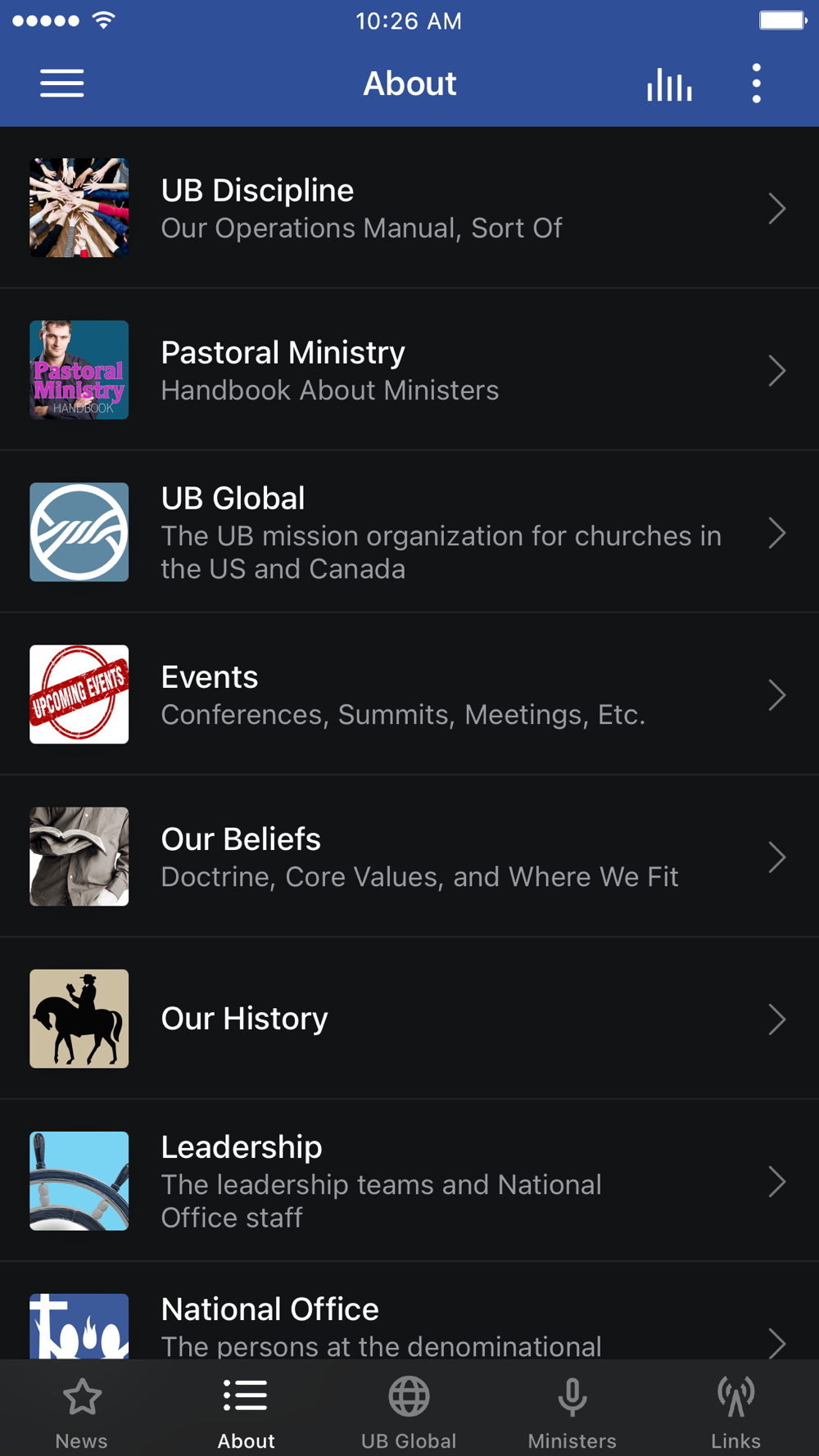This screenshot has width=819, height=1456.
Task: View the Pastoral Ministry handbook
Action: [409, 370]
